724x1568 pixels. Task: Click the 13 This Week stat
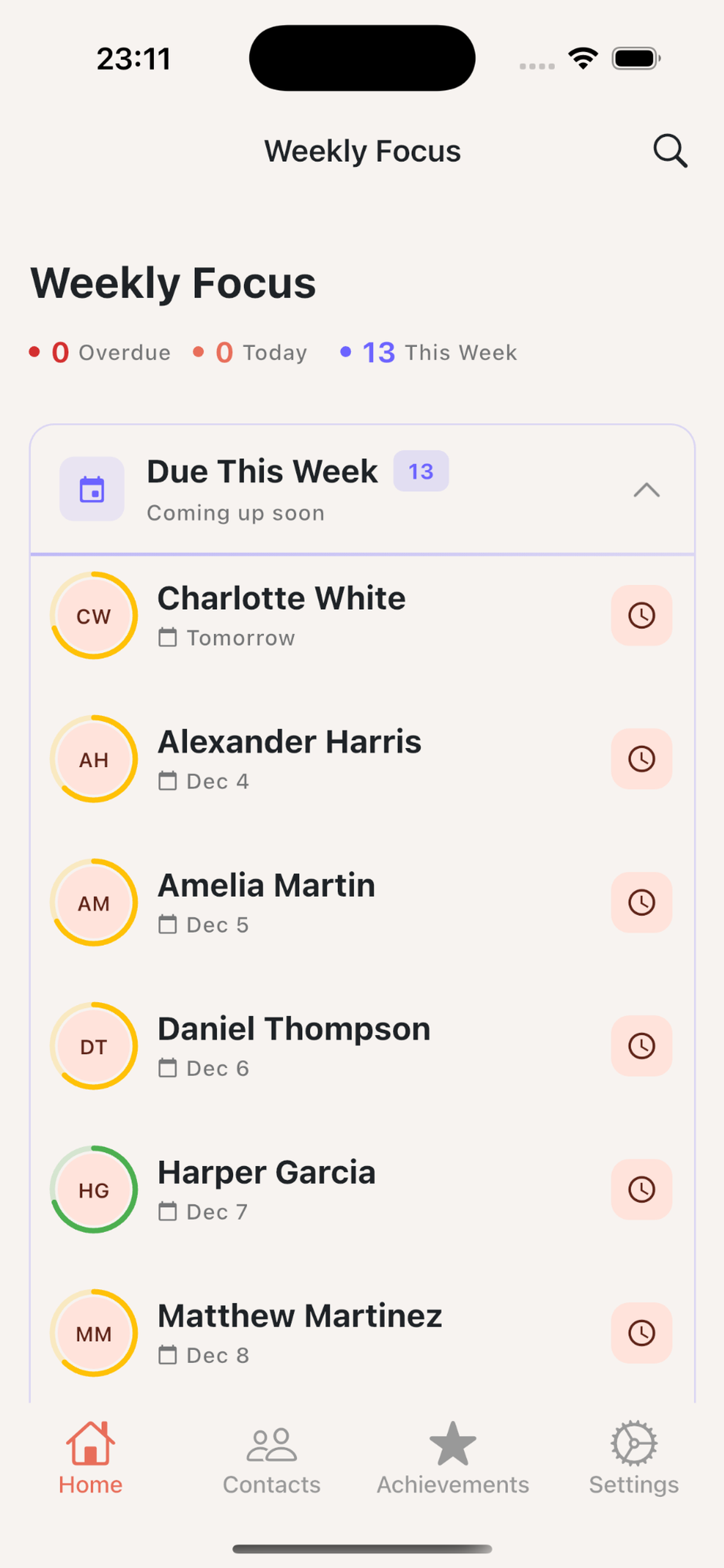click(430, 352)
